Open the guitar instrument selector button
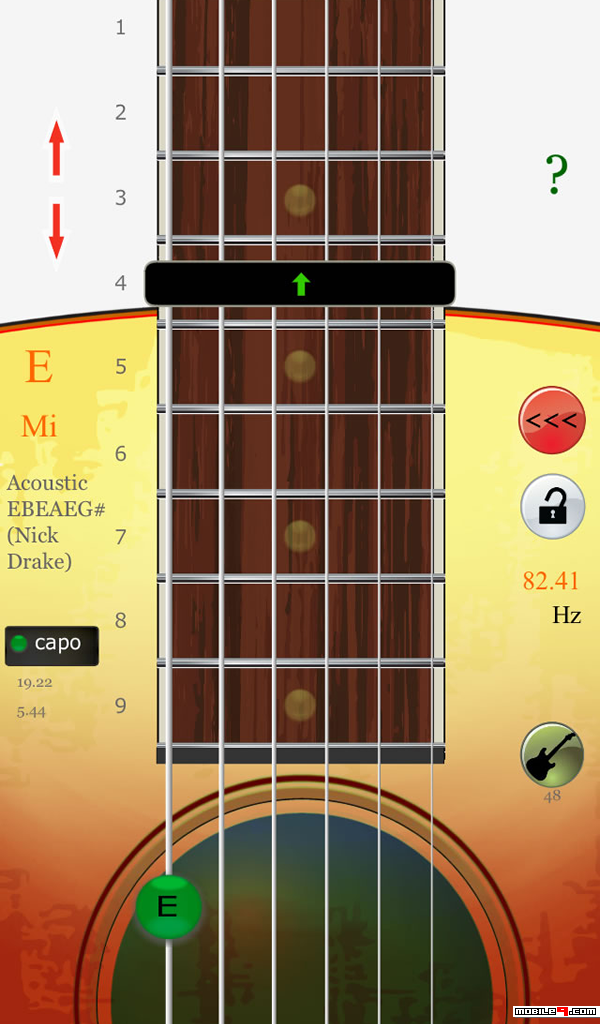Screen dimensions: 600x1024 552,755
